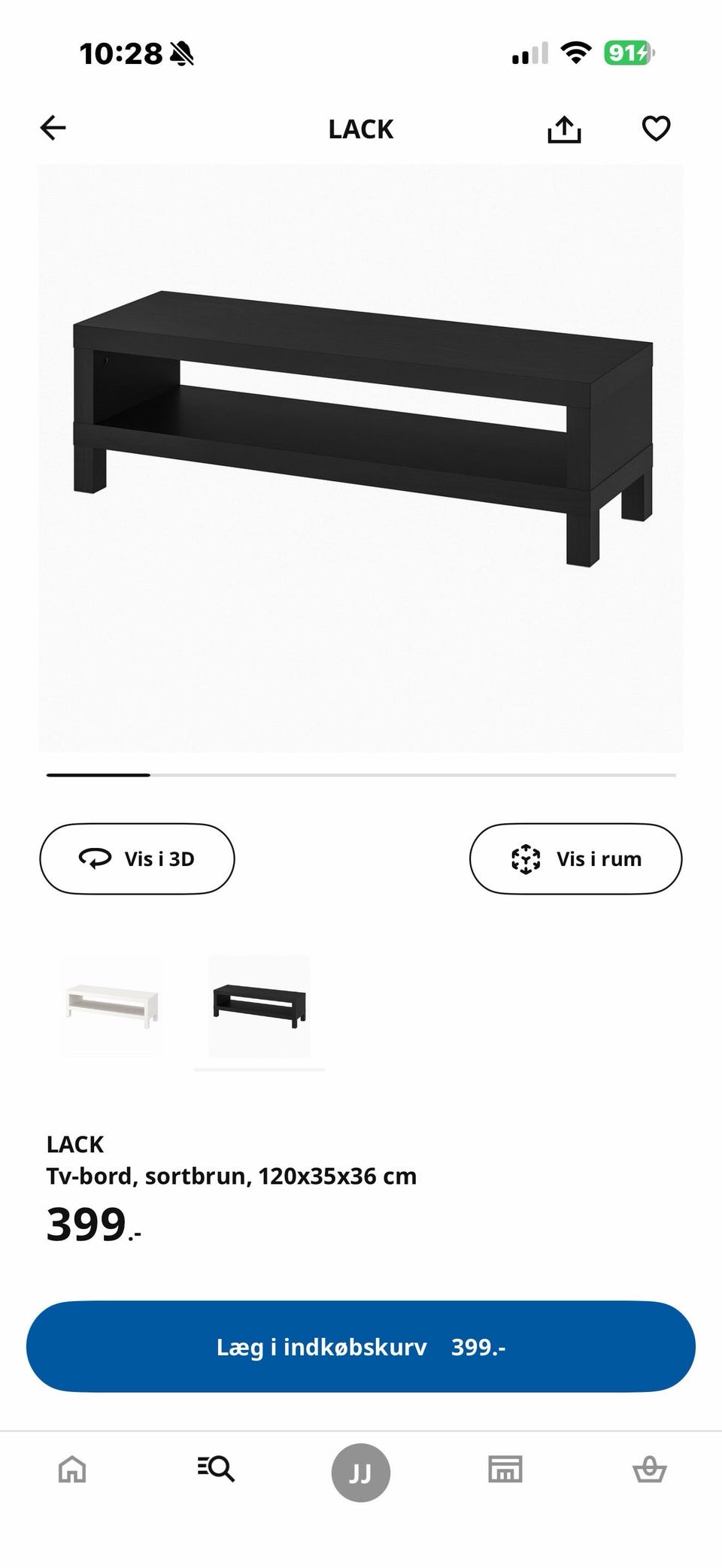This screenshot has height=1568, width=722.
Task: Open the shopping basket tab
Action: (x=649, y=1469)
